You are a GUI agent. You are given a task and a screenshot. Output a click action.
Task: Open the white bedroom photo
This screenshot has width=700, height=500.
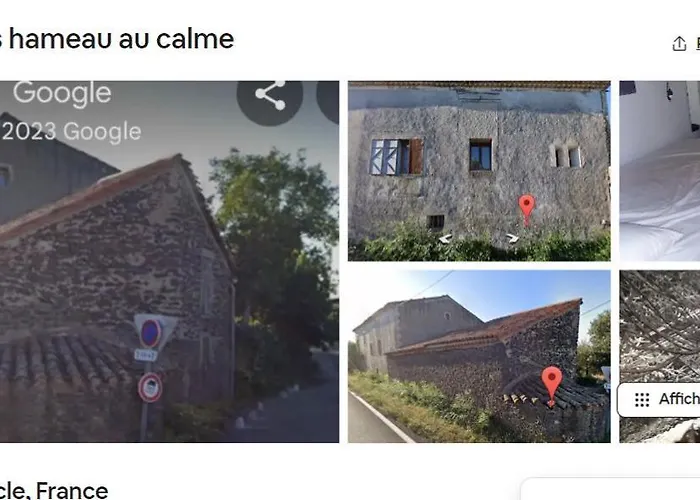coord(659,172)
